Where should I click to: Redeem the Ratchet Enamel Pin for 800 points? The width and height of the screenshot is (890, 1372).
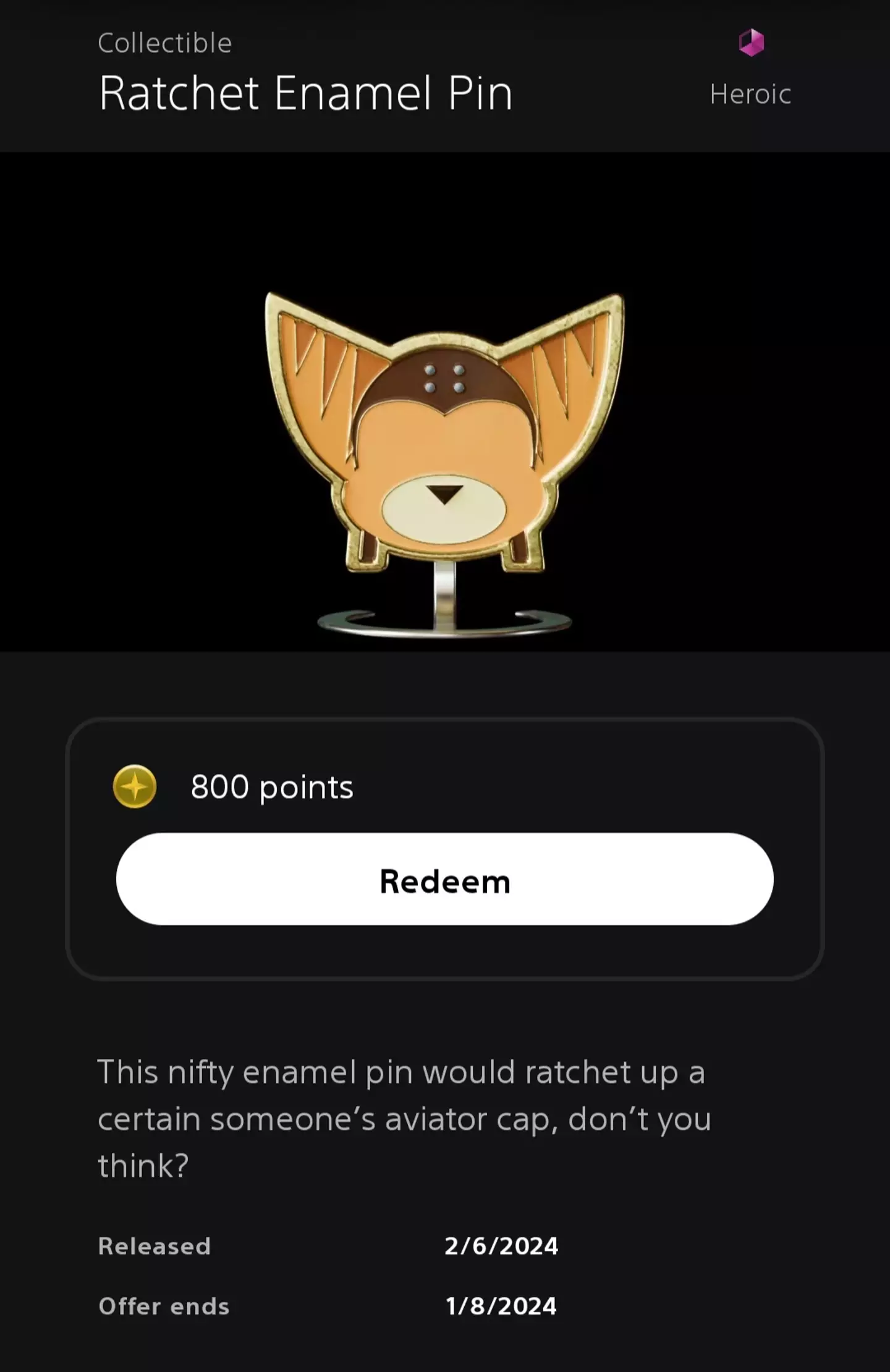click(444, 879)
